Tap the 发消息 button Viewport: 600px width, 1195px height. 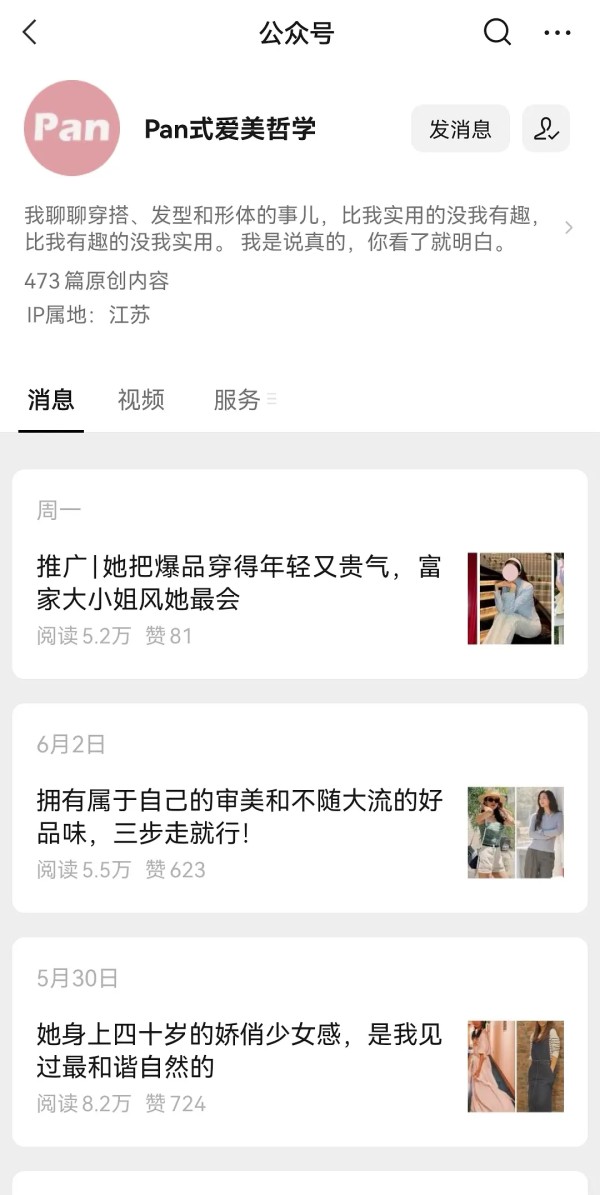(460, 129)
